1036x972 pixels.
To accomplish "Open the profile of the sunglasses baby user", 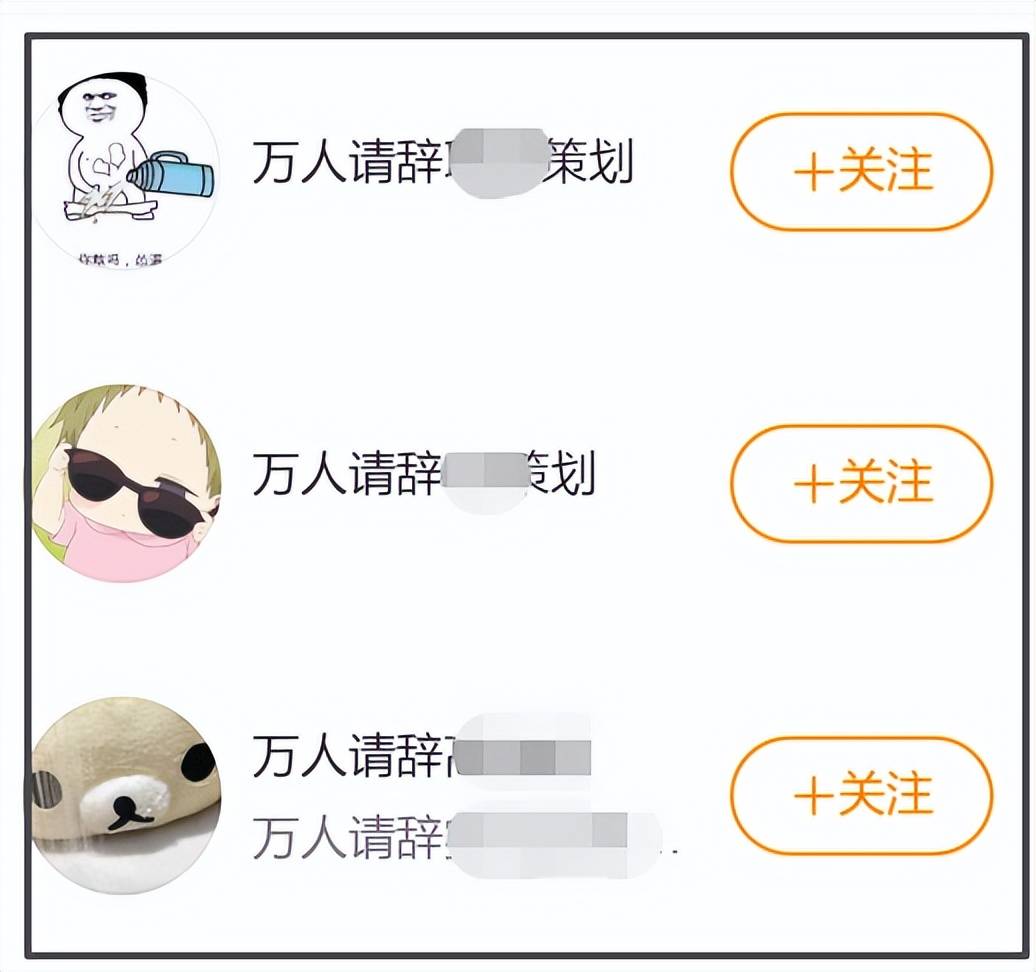I will [125, 485].
